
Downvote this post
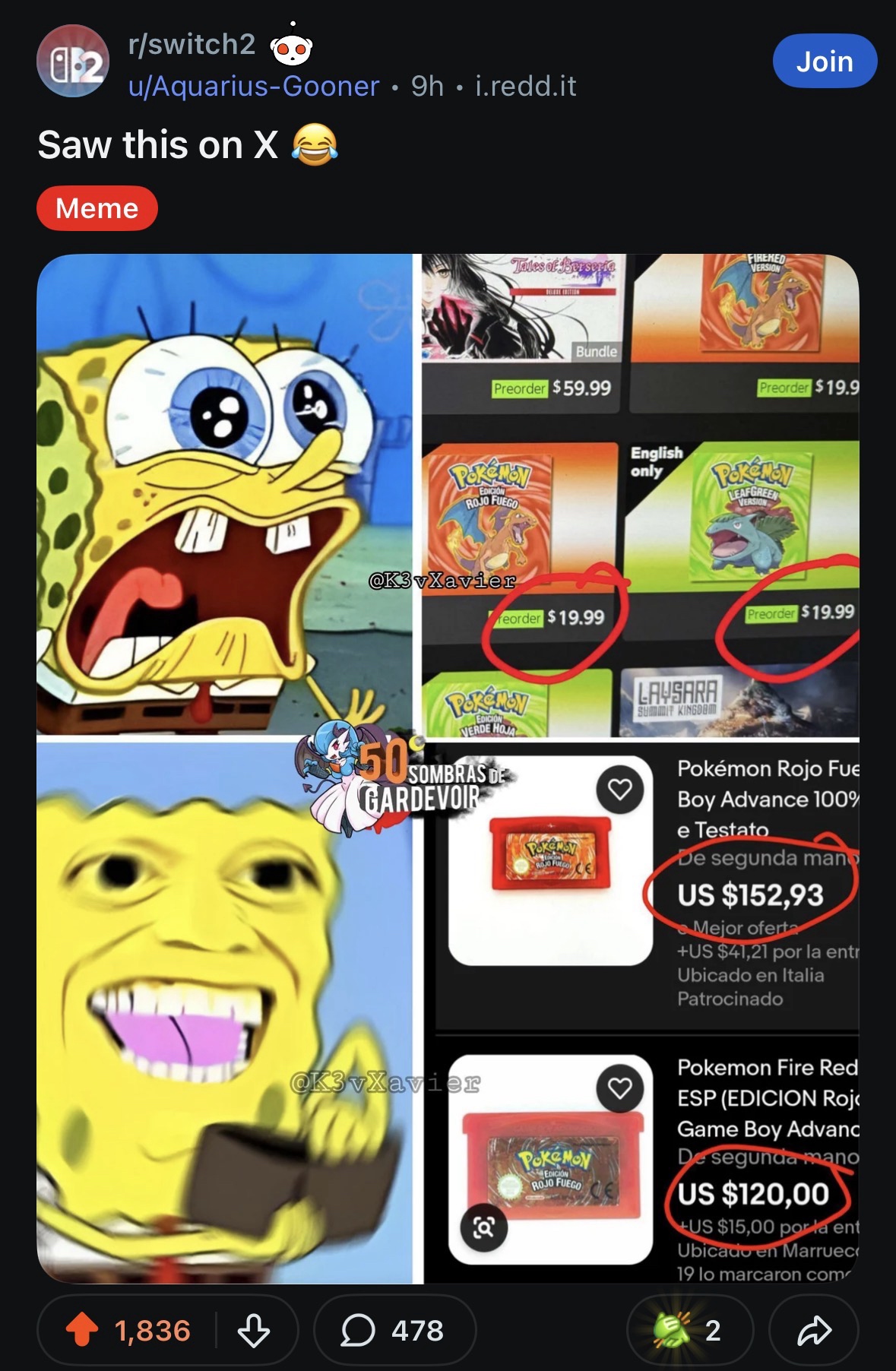click(254, 1330)
